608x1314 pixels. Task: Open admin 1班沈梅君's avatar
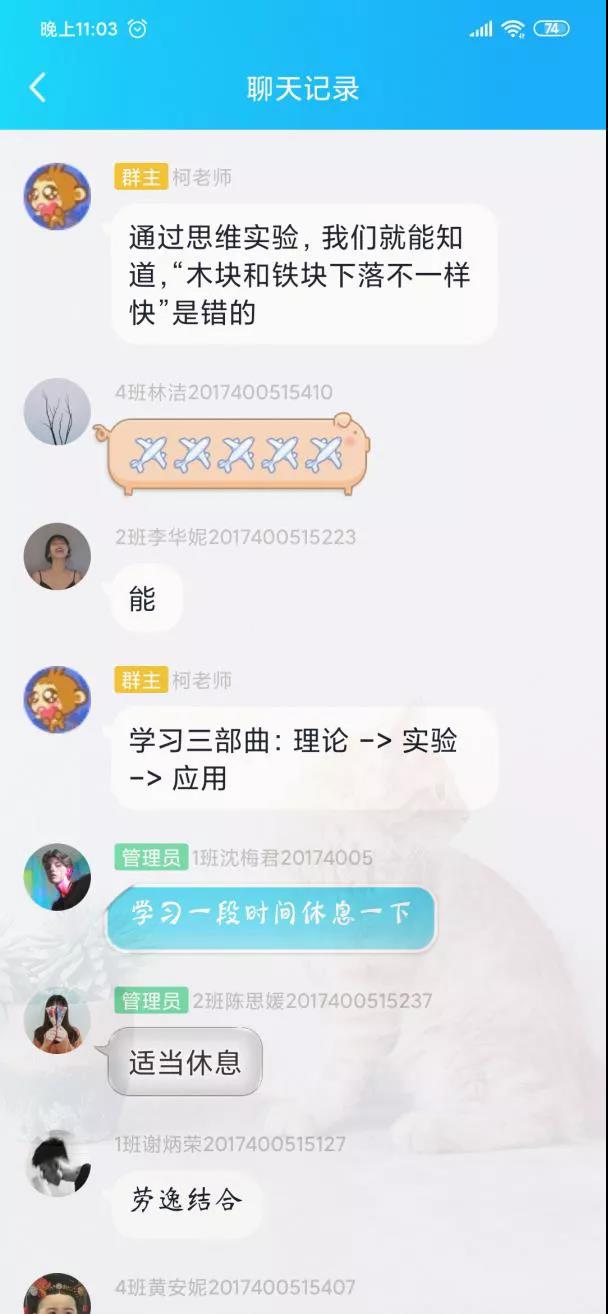(57, 877)
